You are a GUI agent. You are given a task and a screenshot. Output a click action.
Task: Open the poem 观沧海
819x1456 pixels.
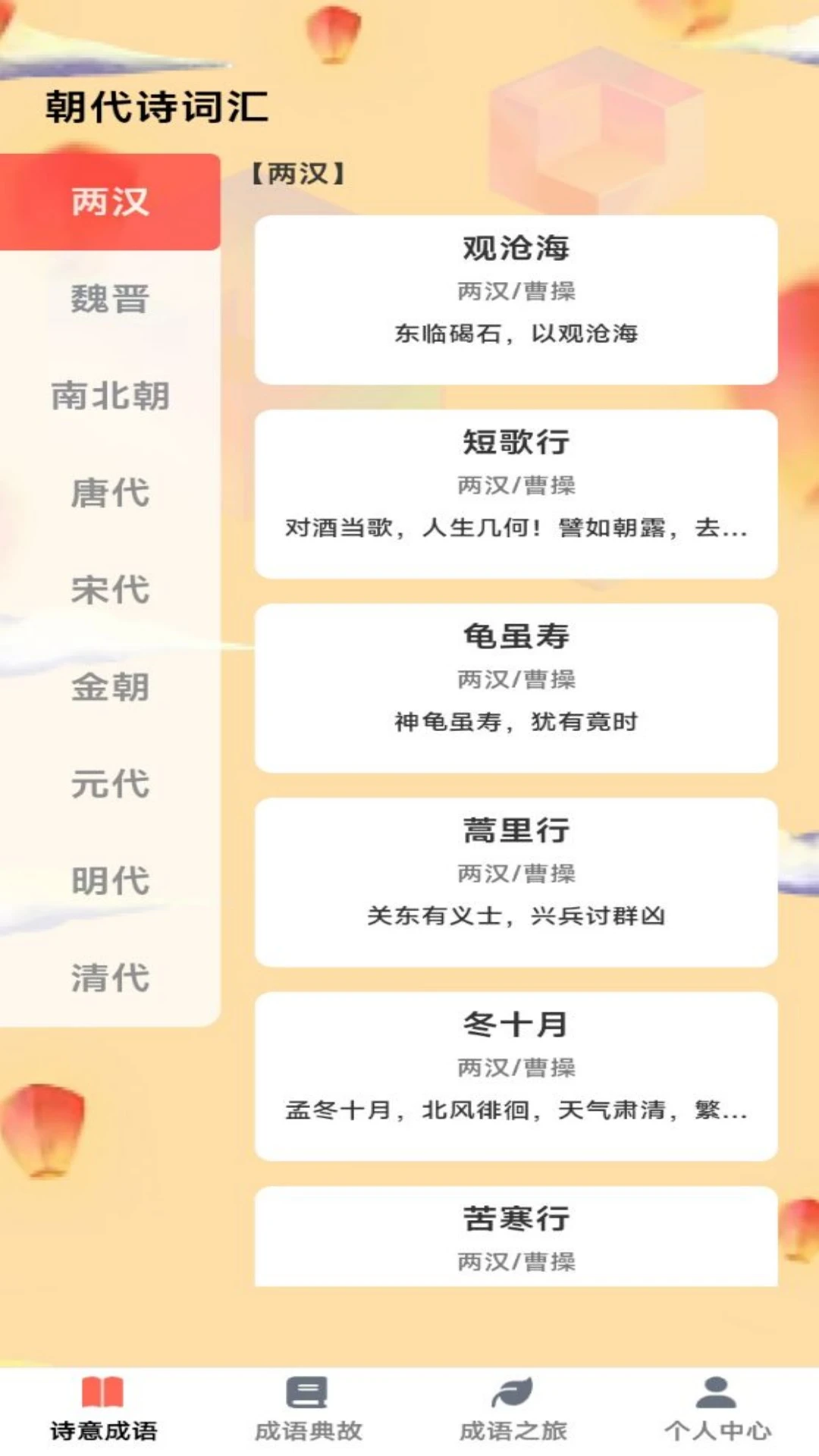516,300
